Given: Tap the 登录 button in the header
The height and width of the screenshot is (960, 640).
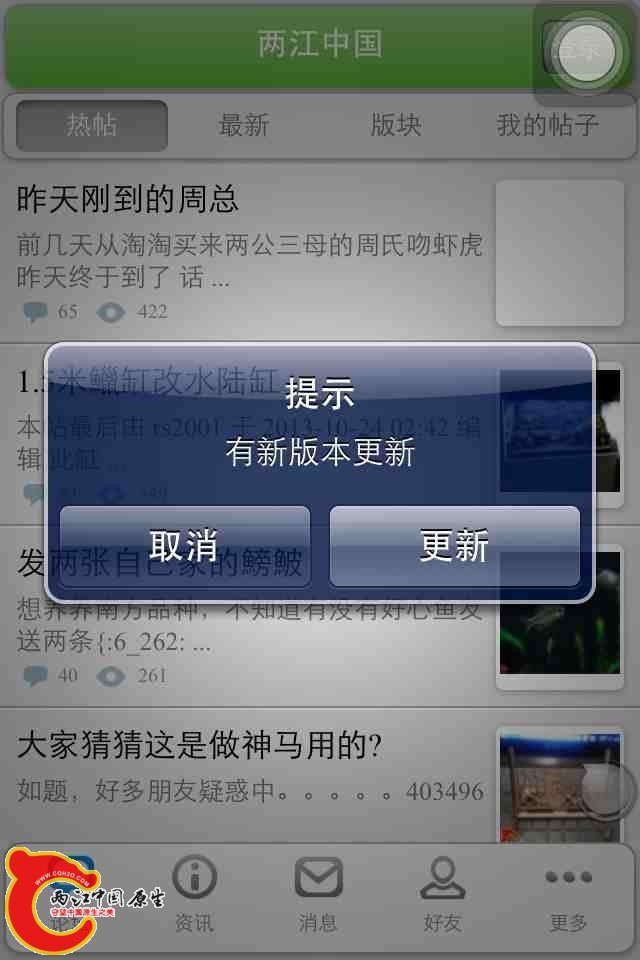Looking at the screenshot, I should point(576,48).
